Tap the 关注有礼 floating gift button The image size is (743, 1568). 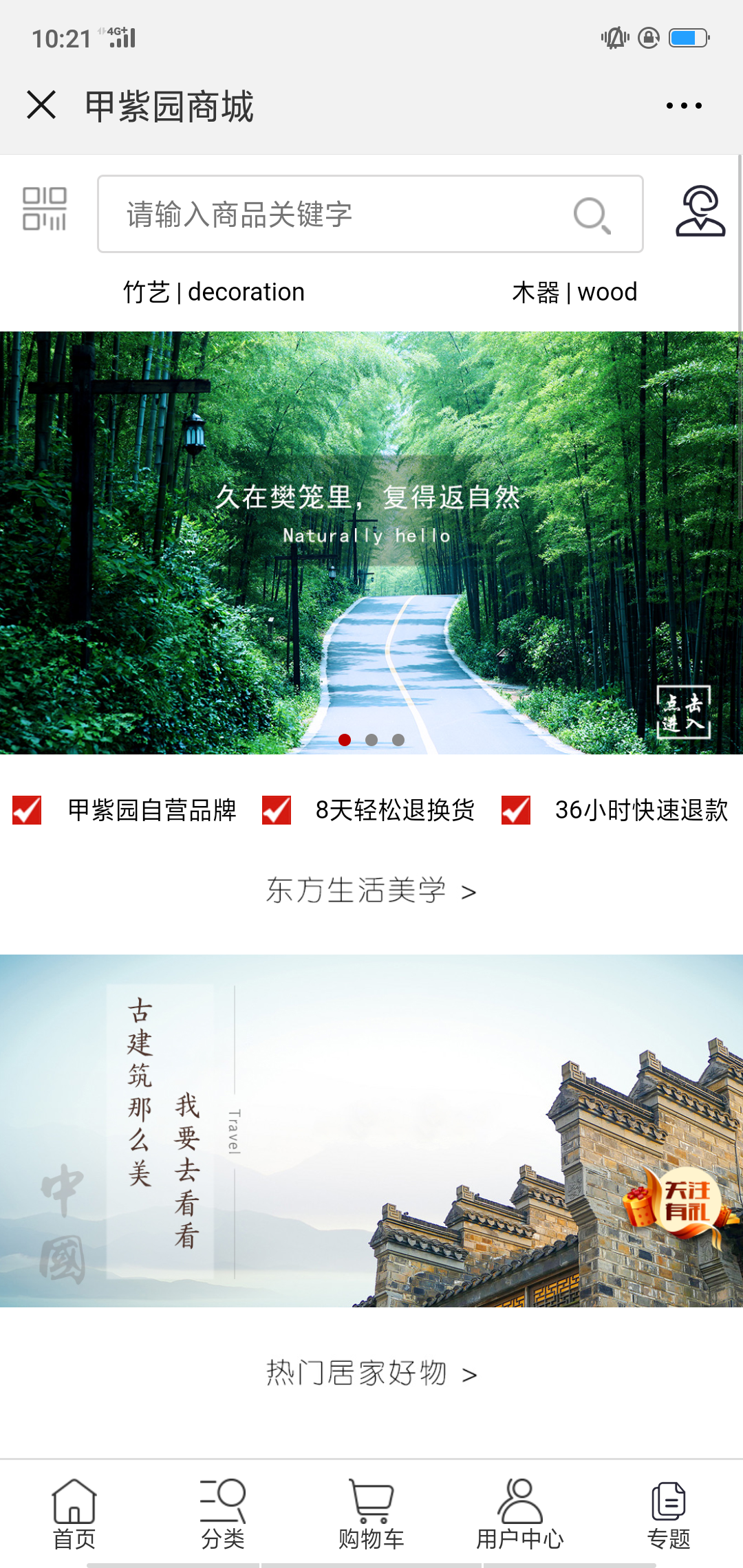click(679, 1204)
